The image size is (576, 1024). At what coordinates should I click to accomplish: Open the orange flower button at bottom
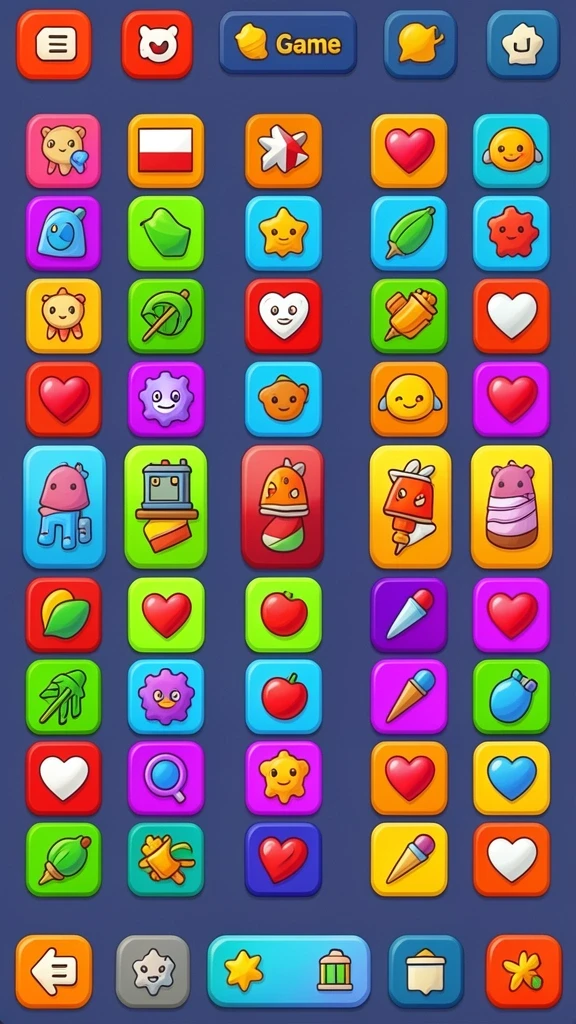point(524,971)
